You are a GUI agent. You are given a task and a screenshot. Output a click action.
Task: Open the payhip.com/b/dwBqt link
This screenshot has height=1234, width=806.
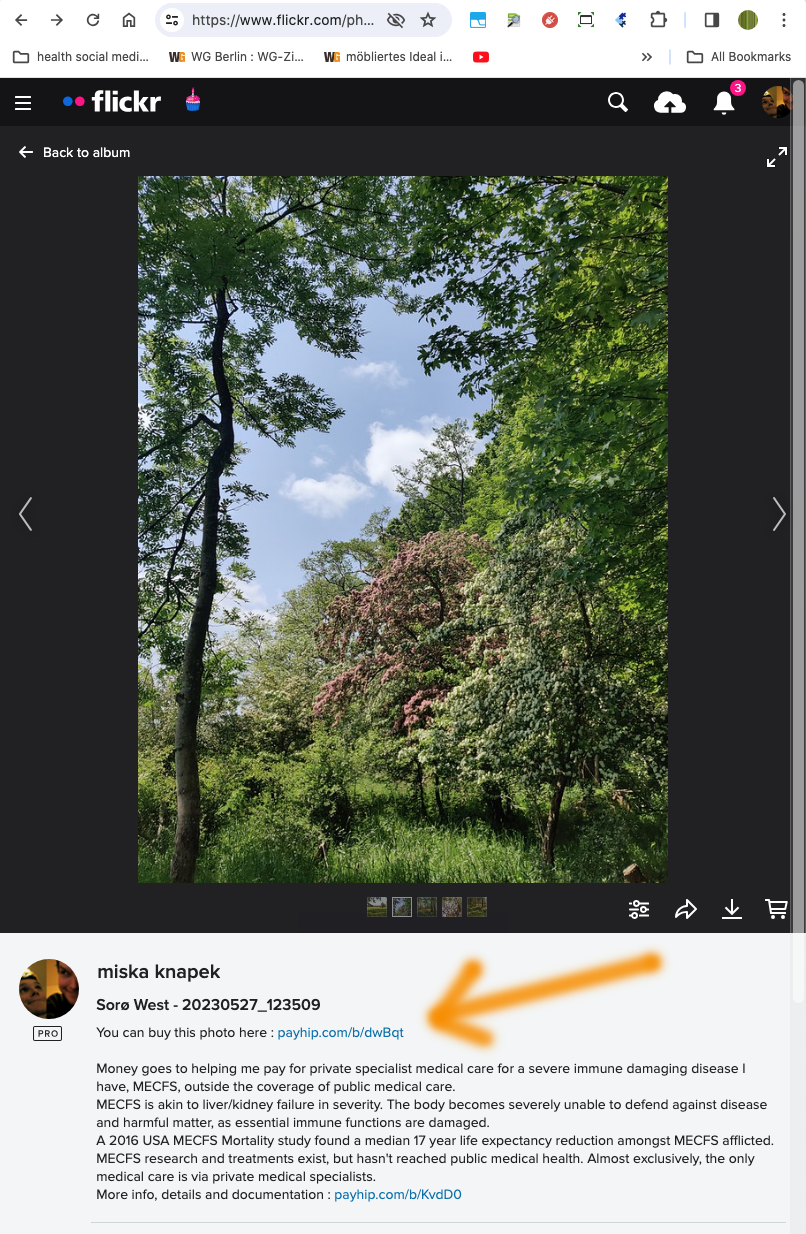pyautogui.click(x=340, y=1032)
